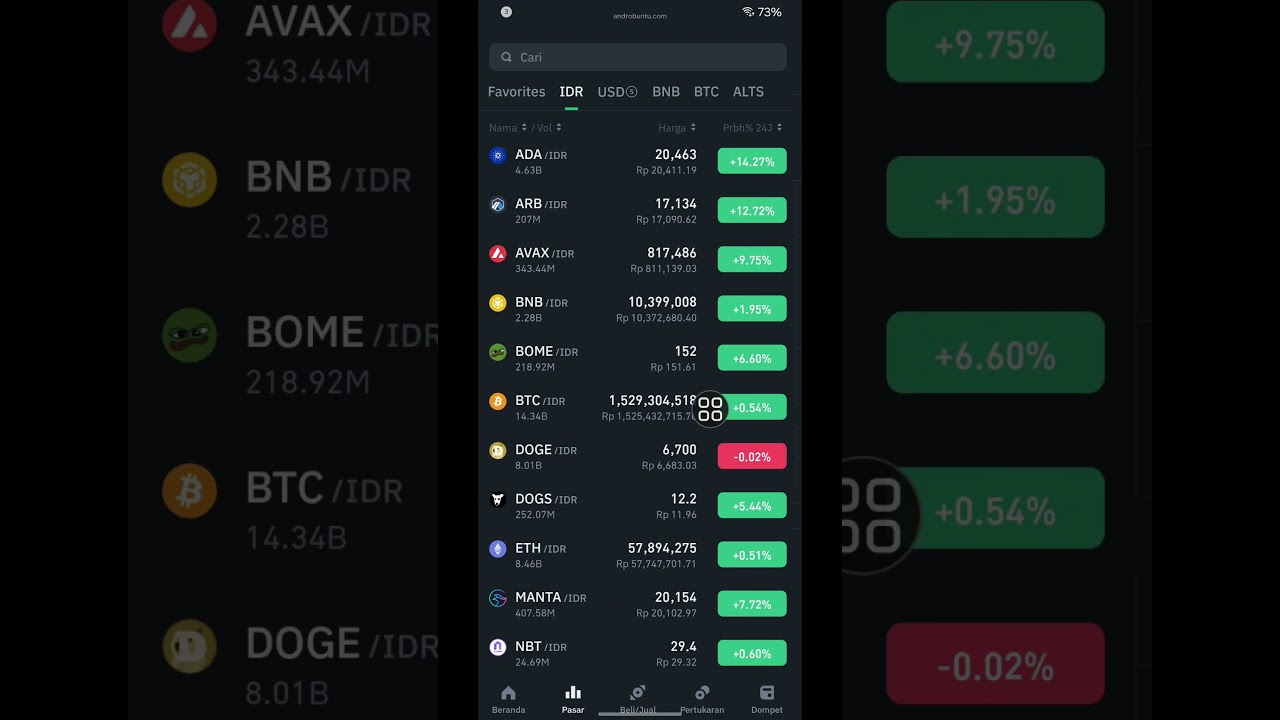Open the Beli/Jual tab
1280x720 pixels.
coord(638,699)
